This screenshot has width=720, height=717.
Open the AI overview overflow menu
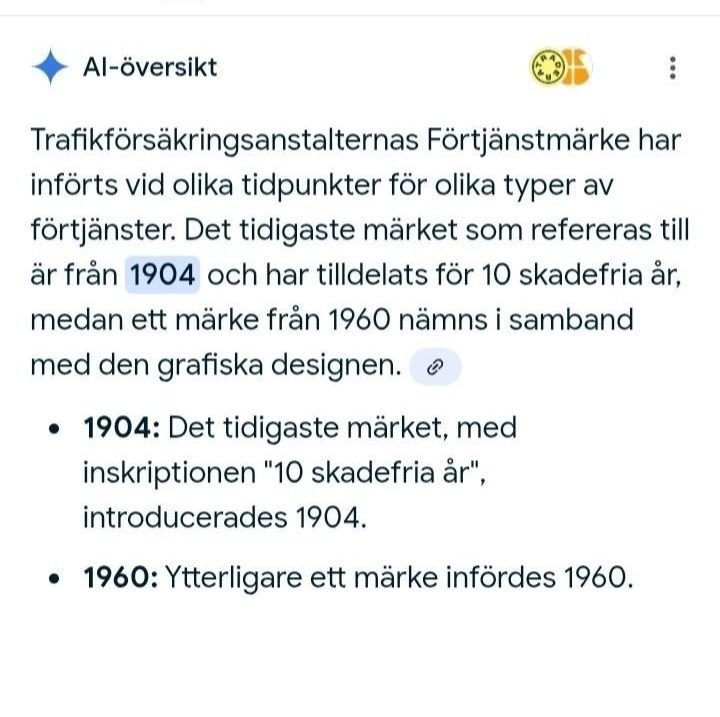pos(673,68)
